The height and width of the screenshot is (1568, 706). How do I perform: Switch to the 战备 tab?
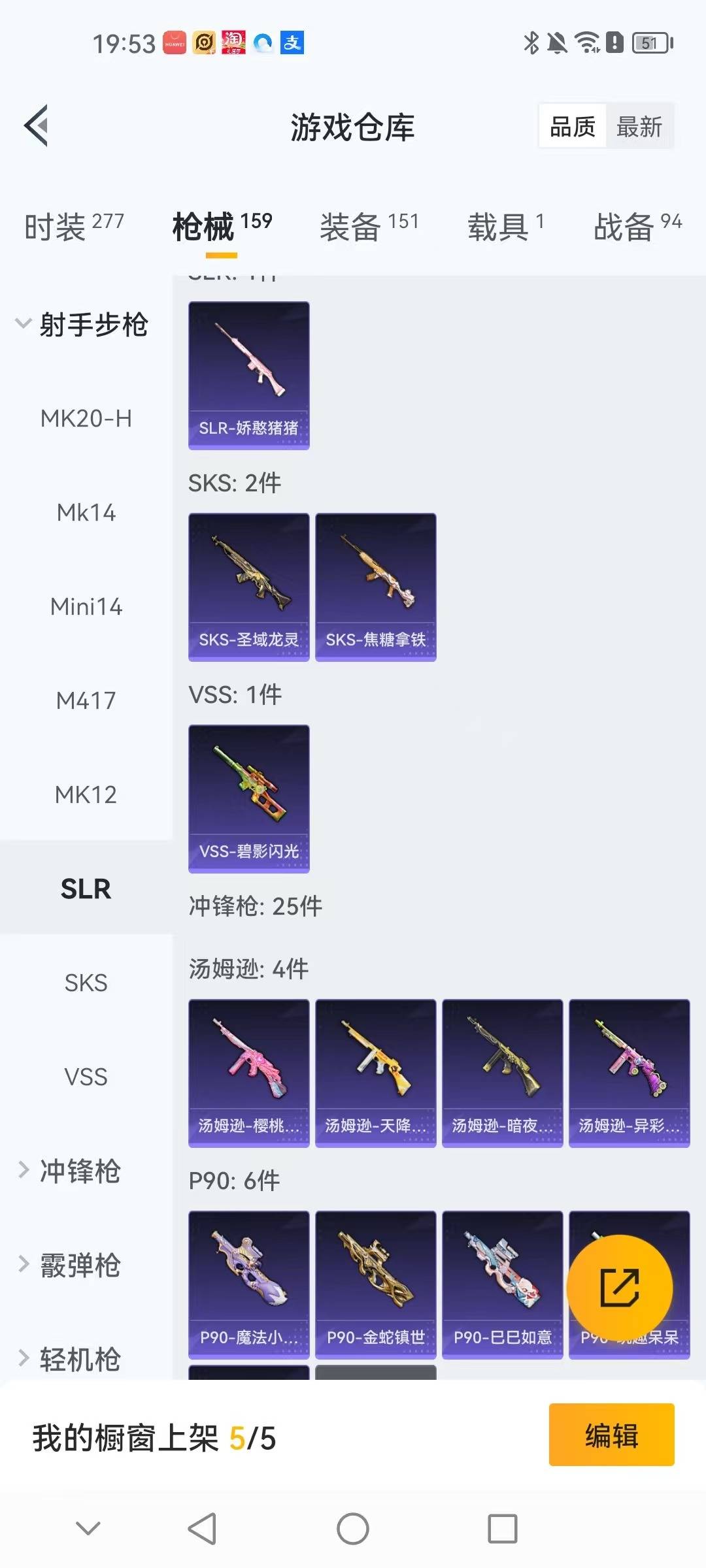pyautogui.click(x=637, y=227)
